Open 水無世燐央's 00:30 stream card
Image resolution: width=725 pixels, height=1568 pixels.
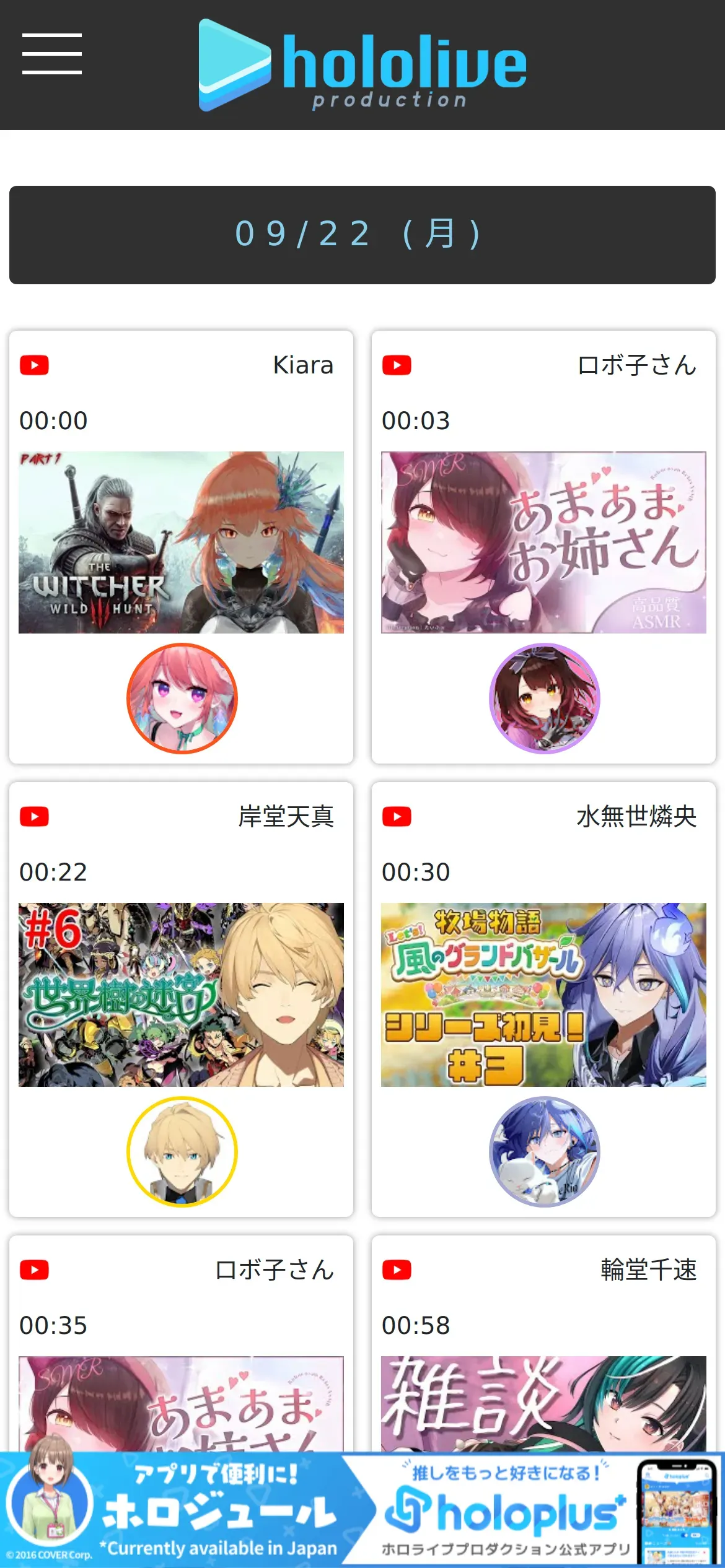coord(543,995)
